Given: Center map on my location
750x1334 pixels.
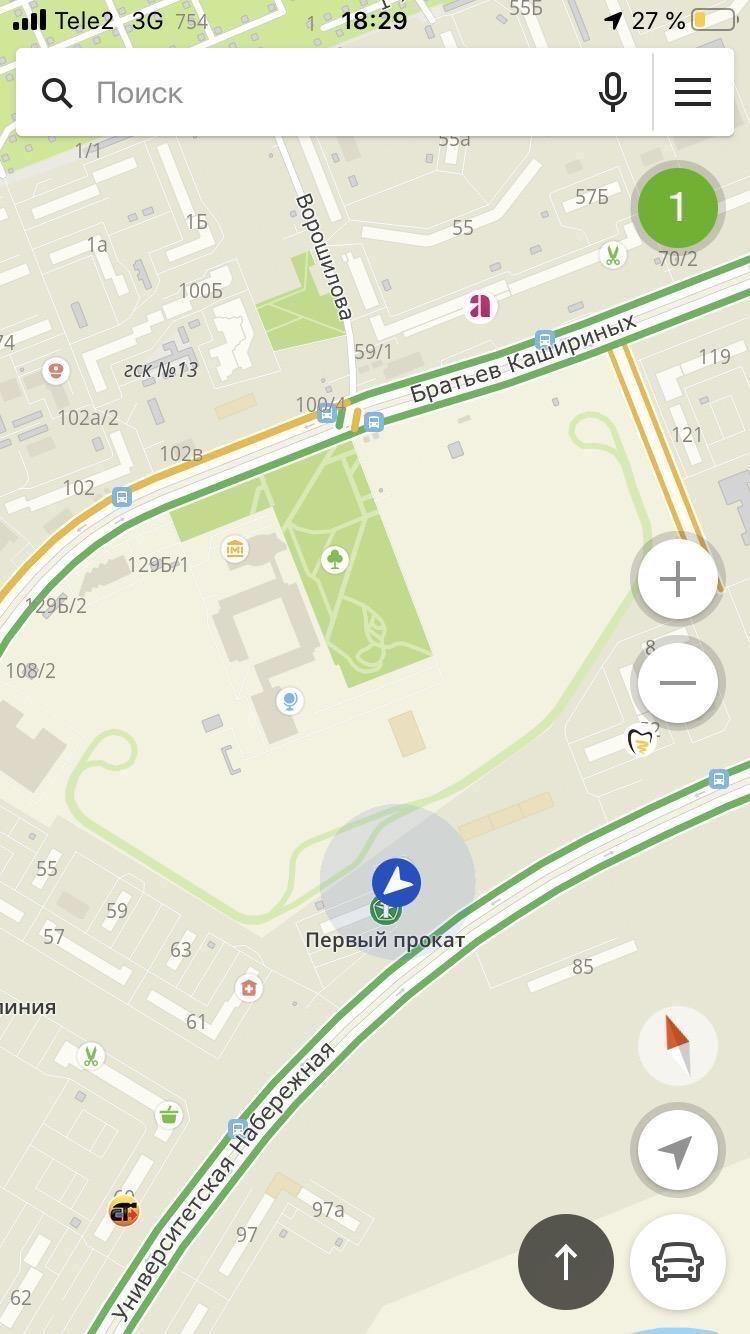Looking at the screenshot, I should 677,1151.
